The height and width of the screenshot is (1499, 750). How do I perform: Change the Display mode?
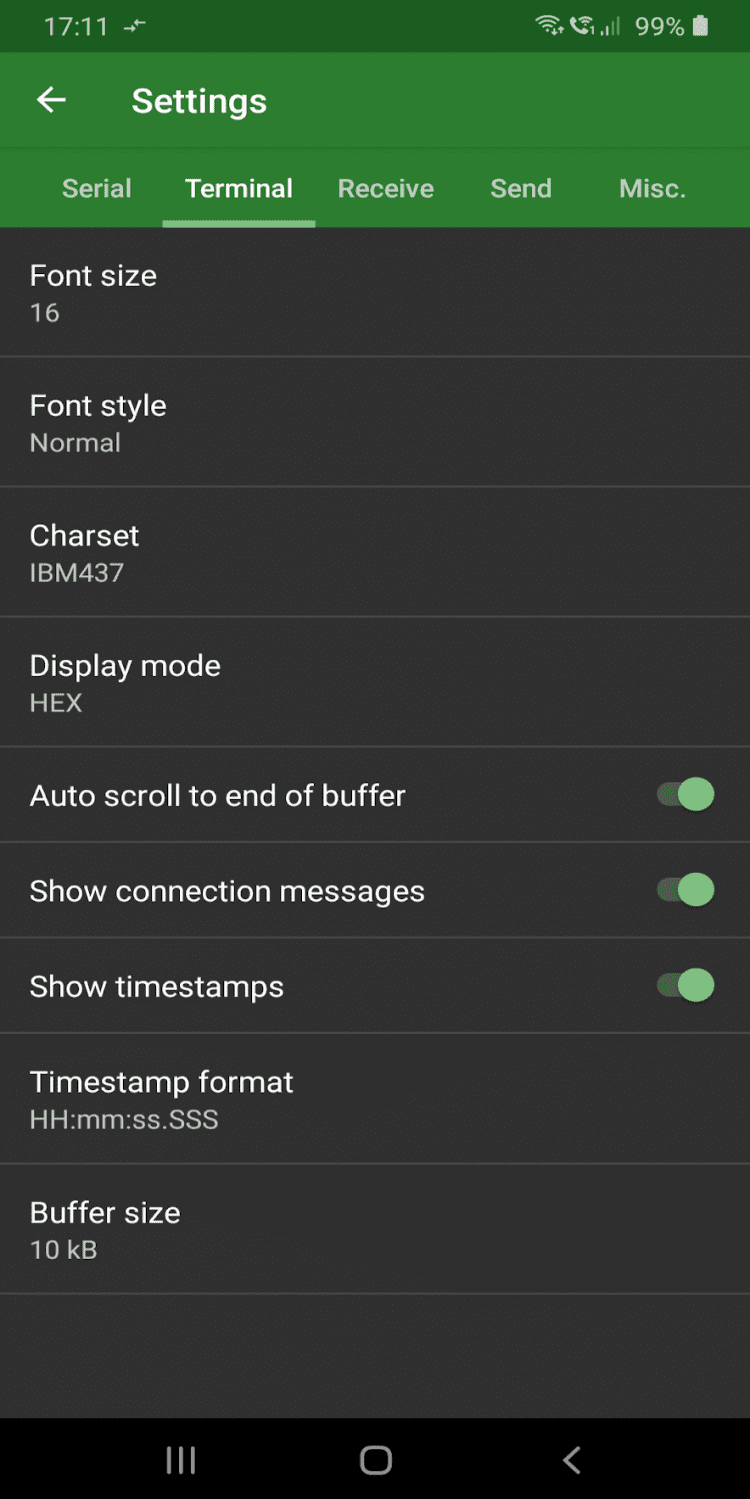click(374, 683)
